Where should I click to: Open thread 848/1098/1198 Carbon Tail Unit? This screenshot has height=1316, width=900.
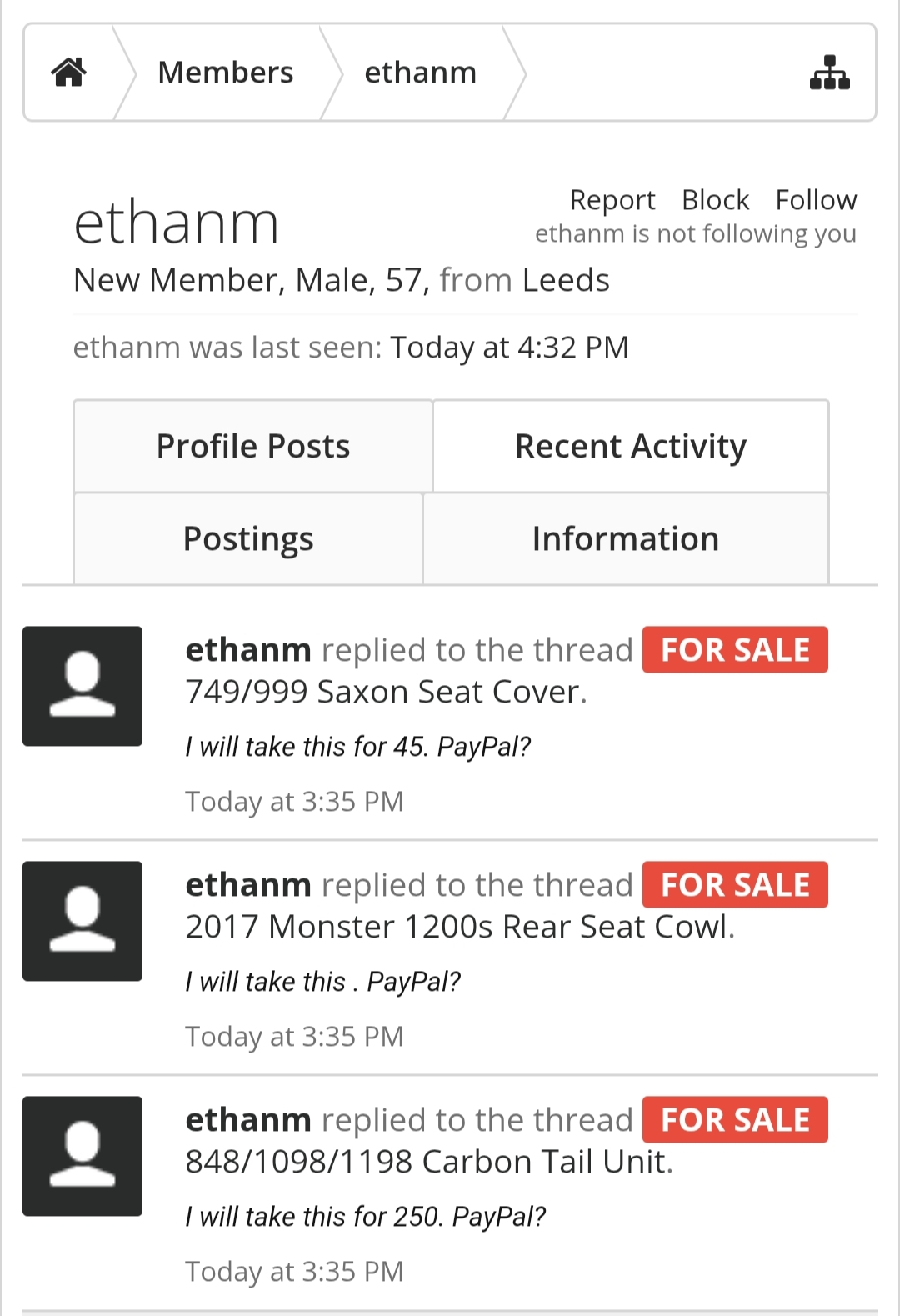428,1162
